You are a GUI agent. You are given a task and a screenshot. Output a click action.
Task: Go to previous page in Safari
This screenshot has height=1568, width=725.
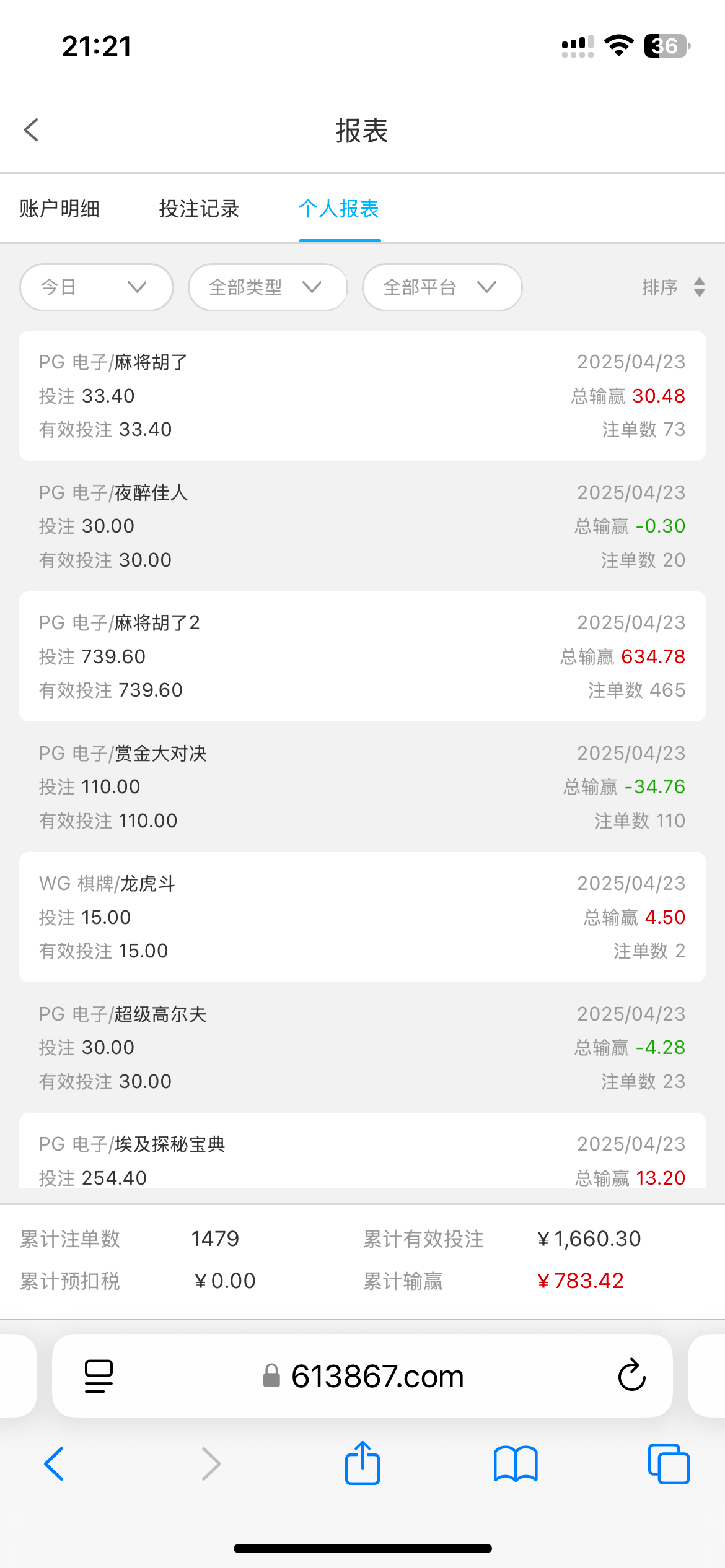(x=55, y=1464)
